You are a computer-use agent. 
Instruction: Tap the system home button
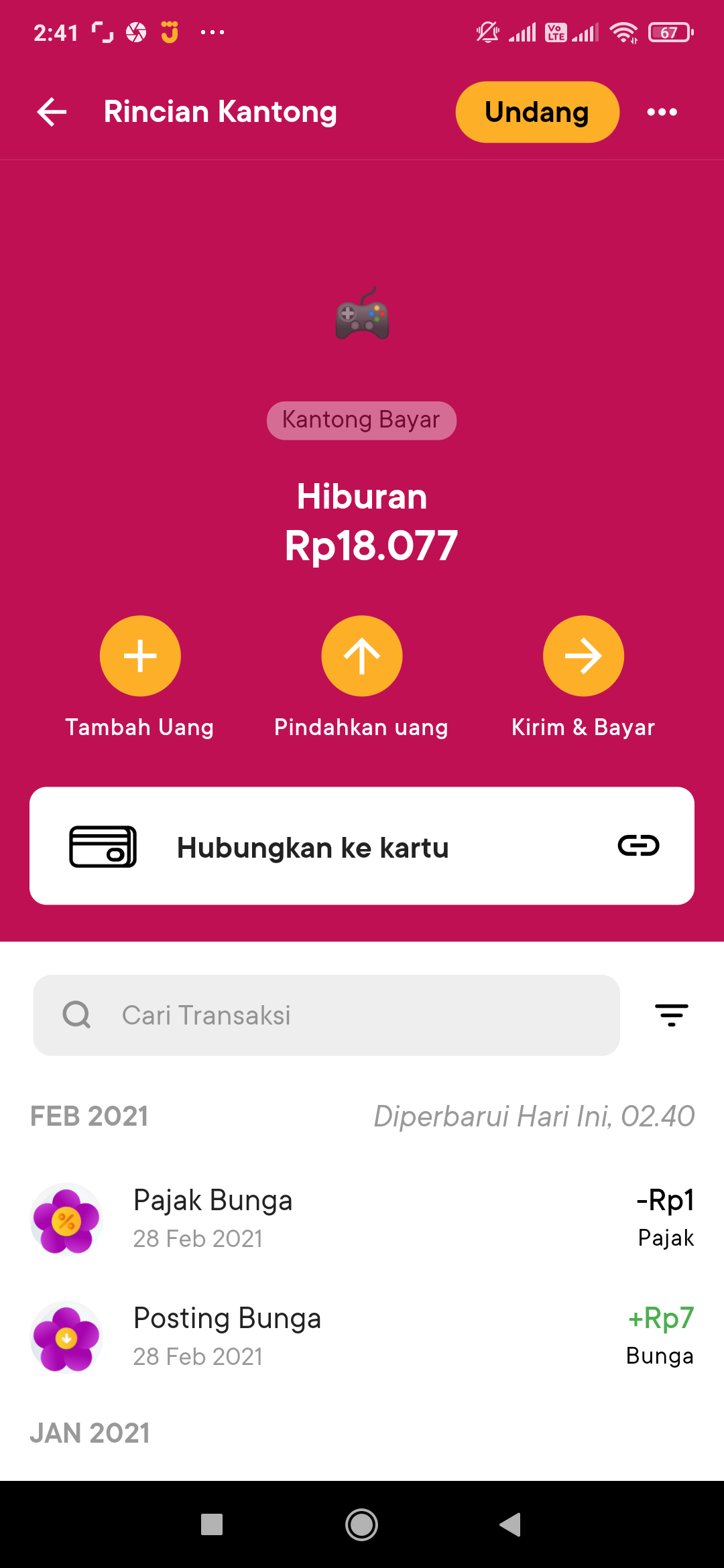(x=362, y=1525)
